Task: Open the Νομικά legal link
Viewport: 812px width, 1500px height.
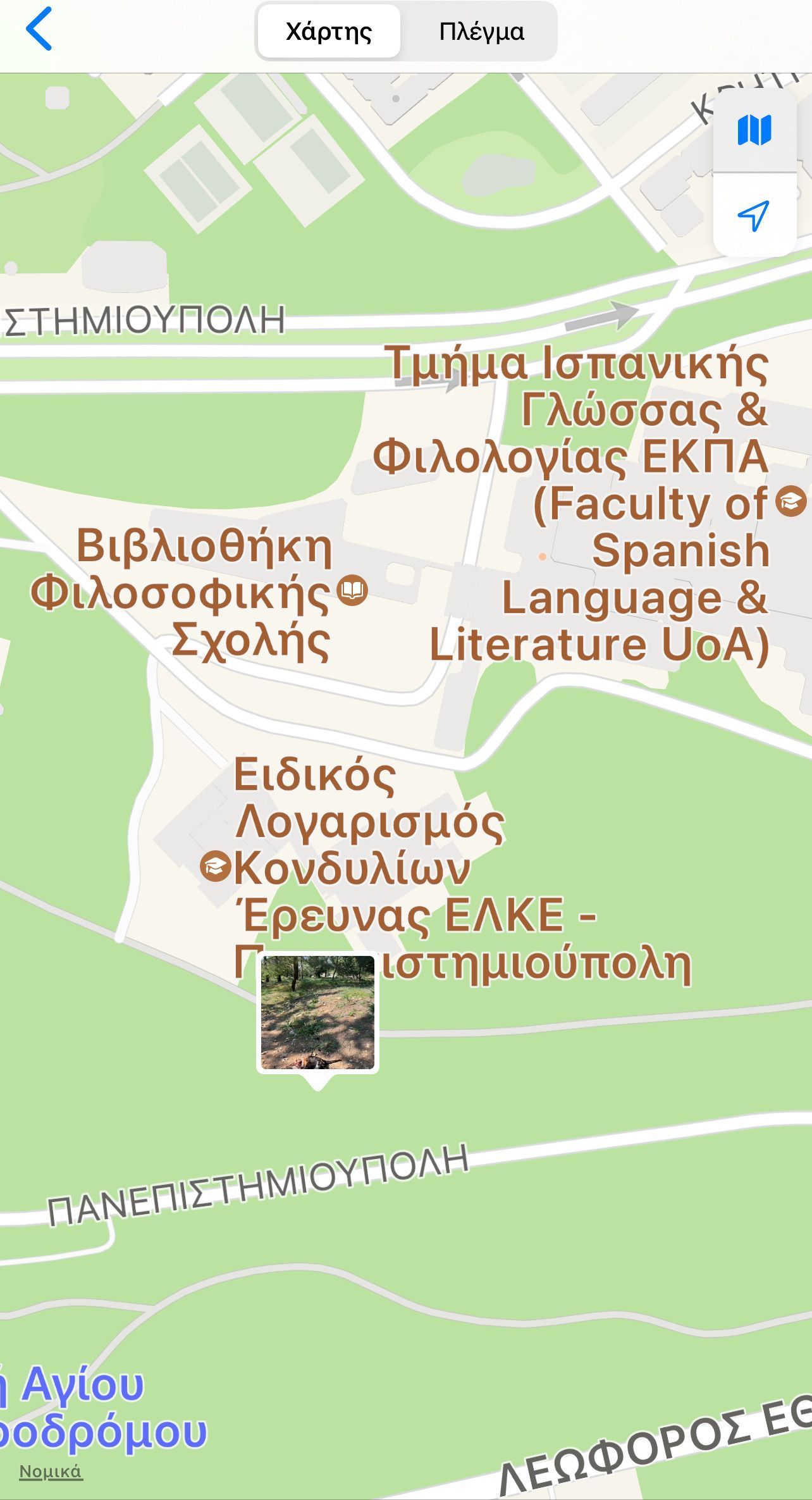Action: pyautogui.click(x=51, y=1471)
